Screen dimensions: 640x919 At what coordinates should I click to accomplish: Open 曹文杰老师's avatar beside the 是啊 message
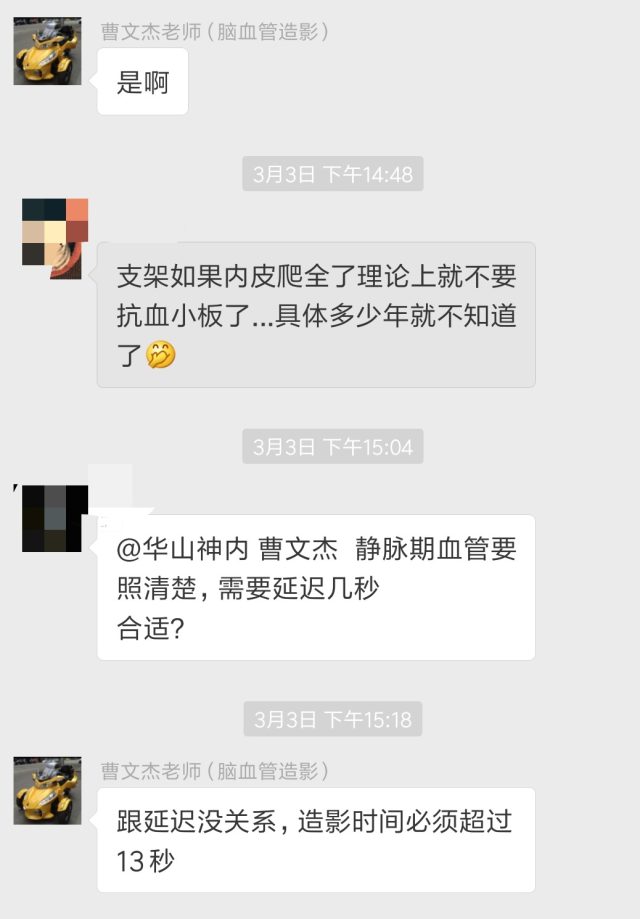(x=47, y=50)
